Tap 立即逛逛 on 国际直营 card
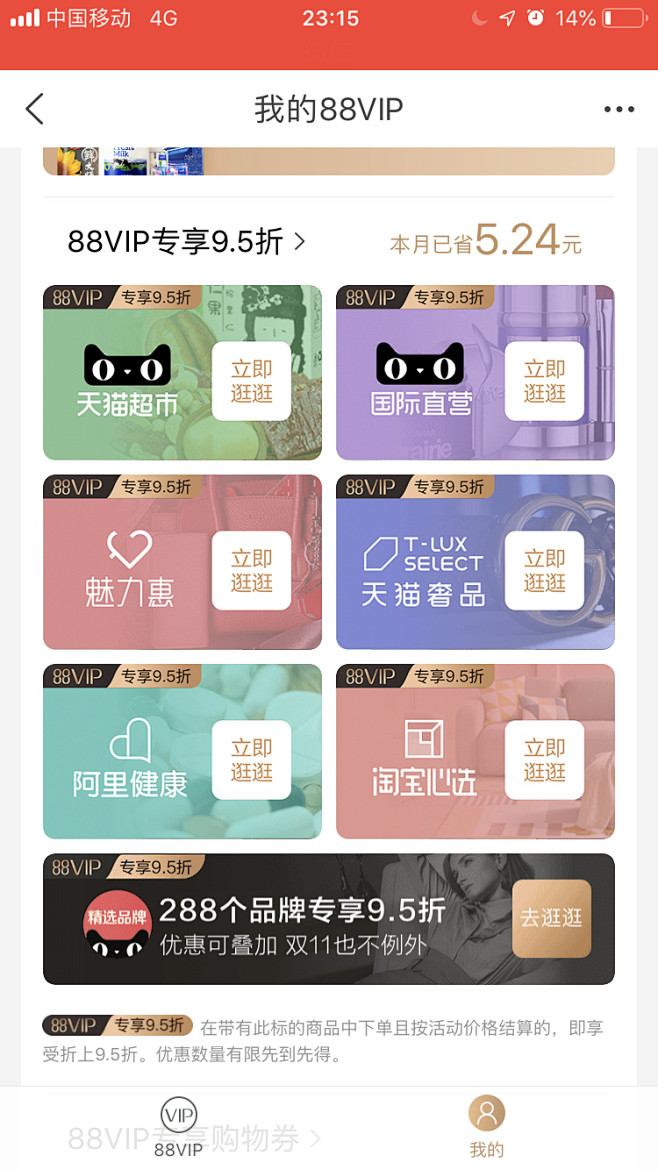 point(544,381)
